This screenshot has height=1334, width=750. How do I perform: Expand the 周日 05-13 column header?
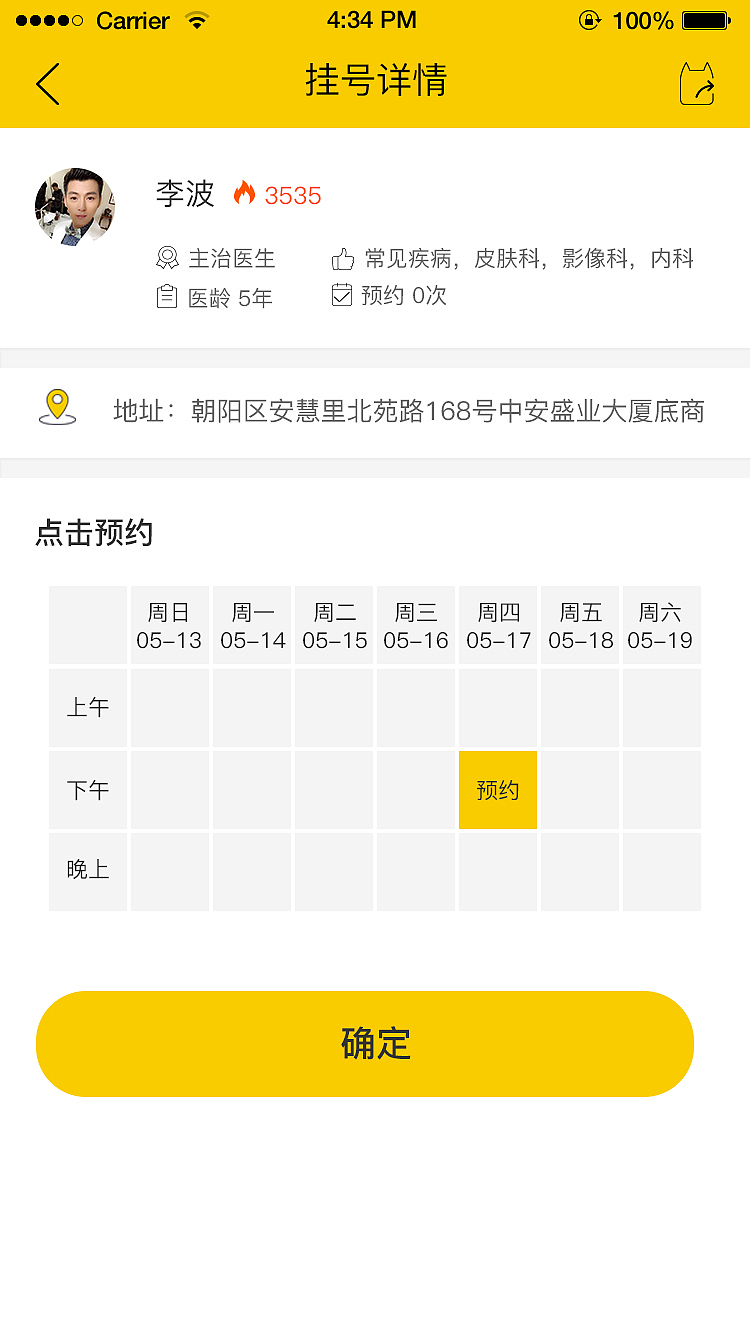tap(169, 625)
